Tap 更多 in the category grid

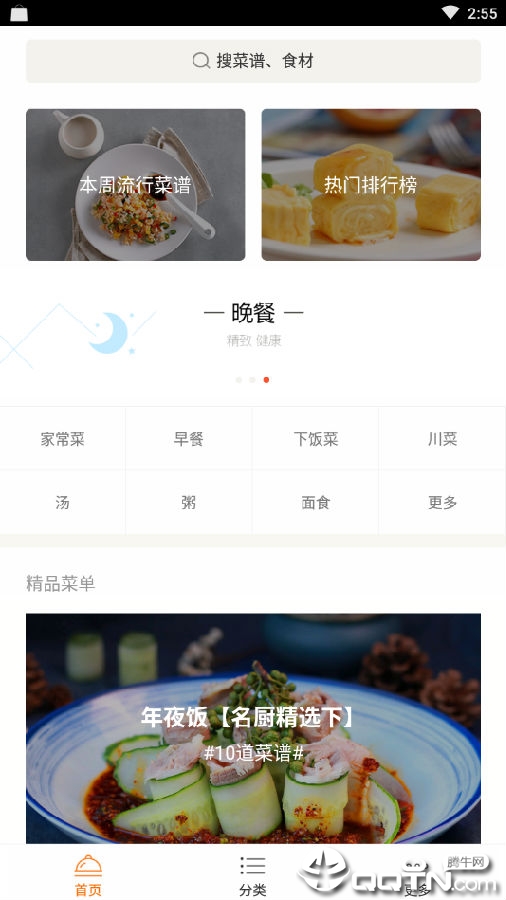pos(442,502)
